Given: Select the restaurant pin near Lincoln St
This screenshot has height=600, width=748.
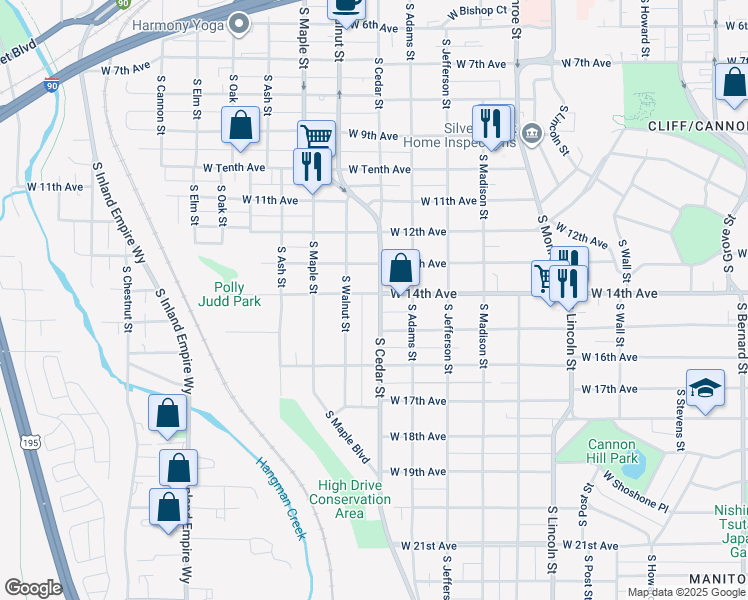Looking at the screenshot, I should 567,285.
